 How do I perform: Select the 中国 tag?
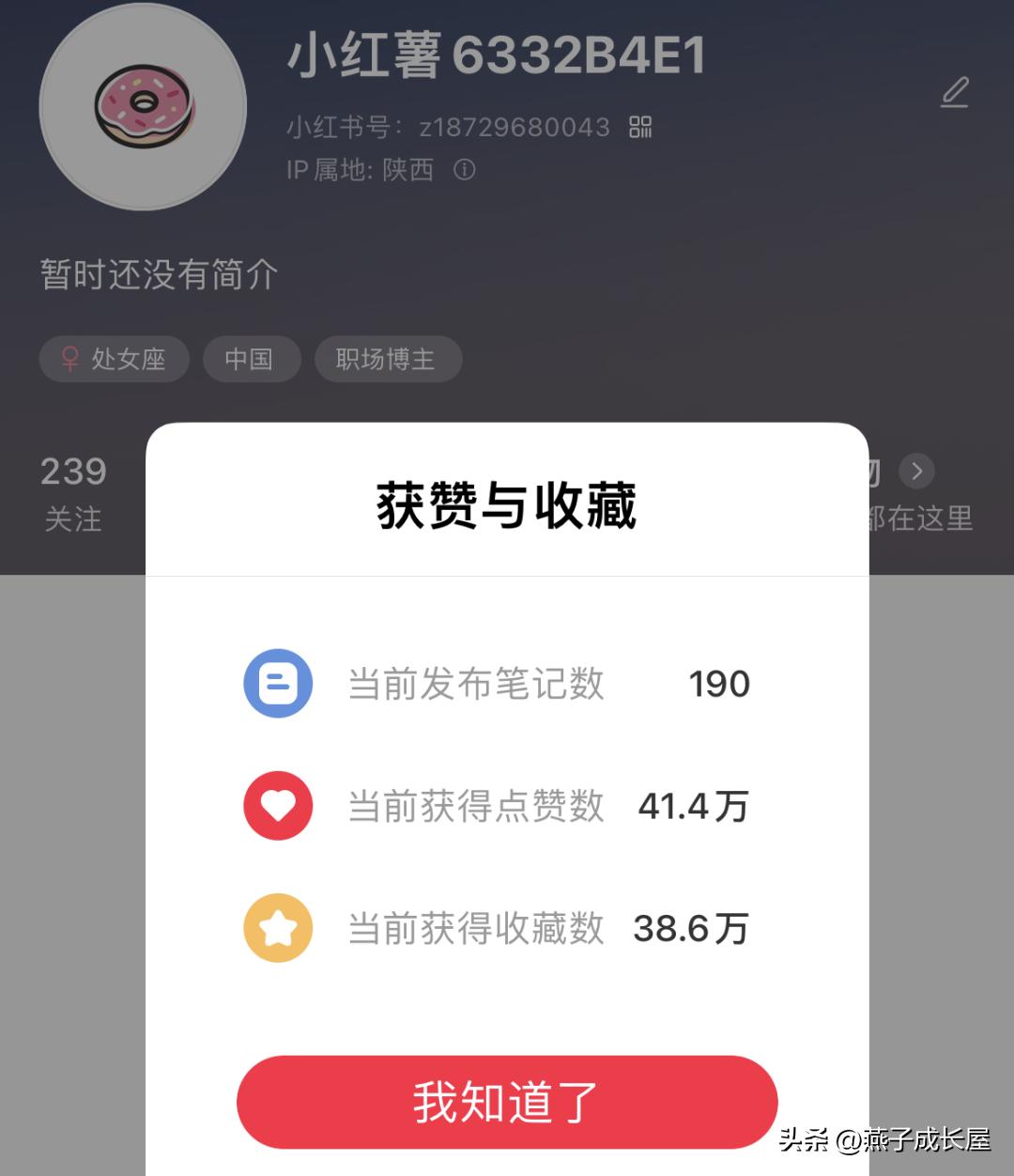tap(251, 360)
